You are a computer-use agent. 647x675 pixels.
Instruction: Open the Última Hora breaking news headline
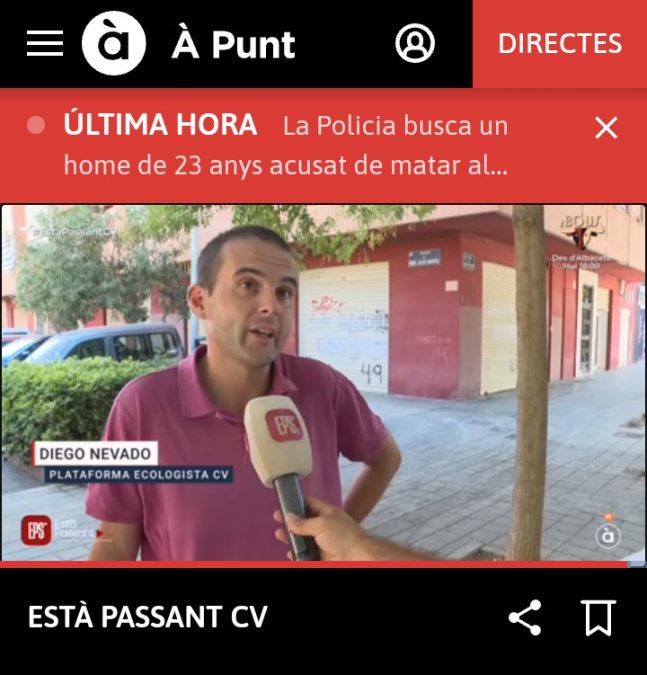pyautogui.click(x=286, y=146)
